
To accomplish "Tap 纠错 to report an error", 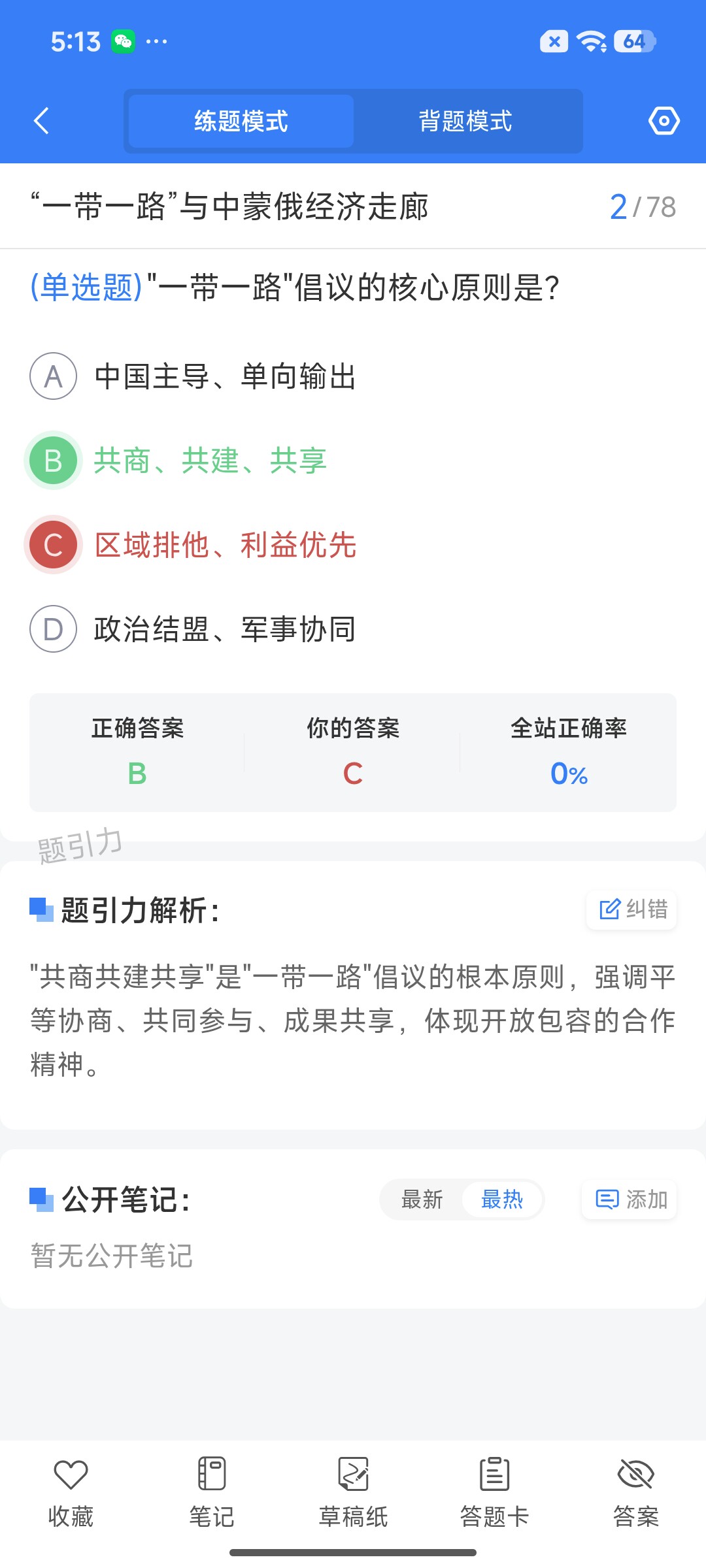I will click(631, 909).
